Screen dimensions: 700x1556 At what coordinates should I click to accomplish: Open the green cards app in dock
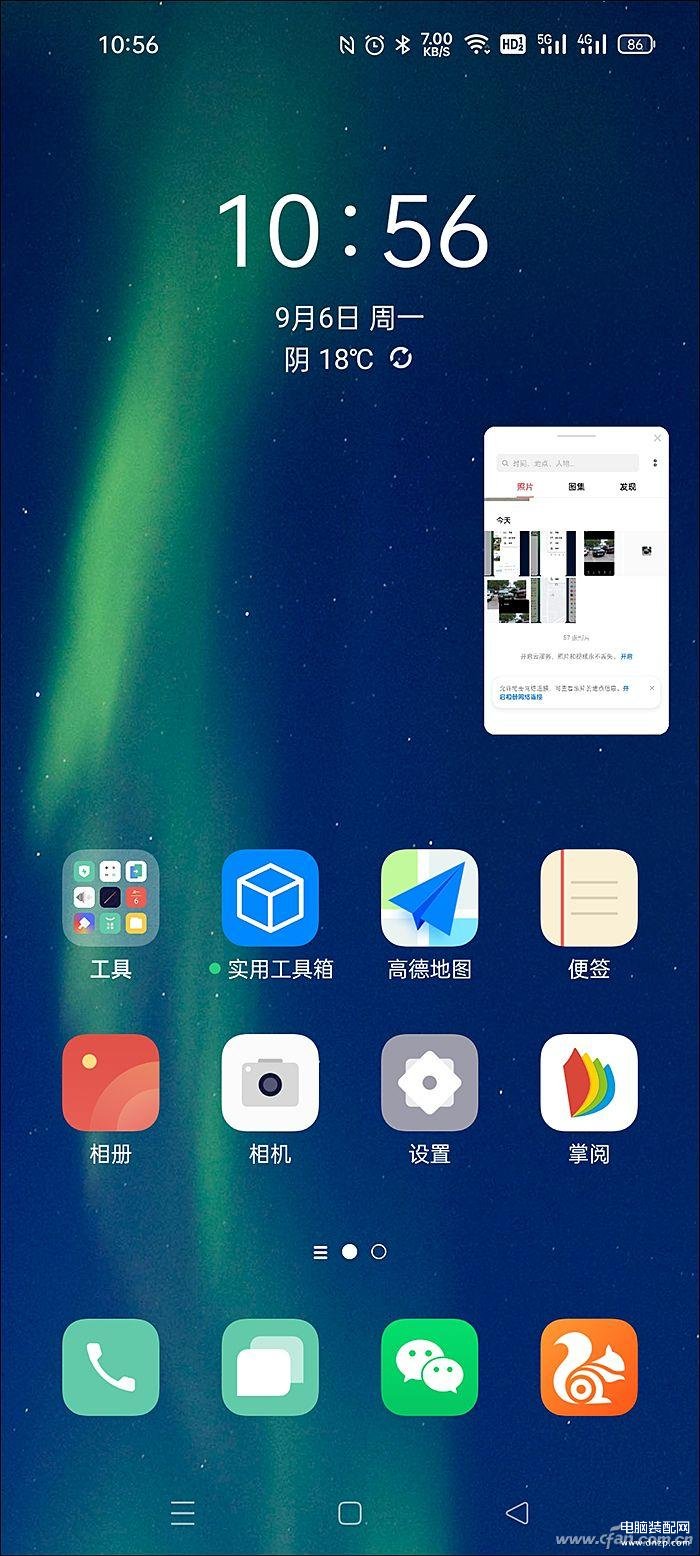click(x=270, y=1367)
